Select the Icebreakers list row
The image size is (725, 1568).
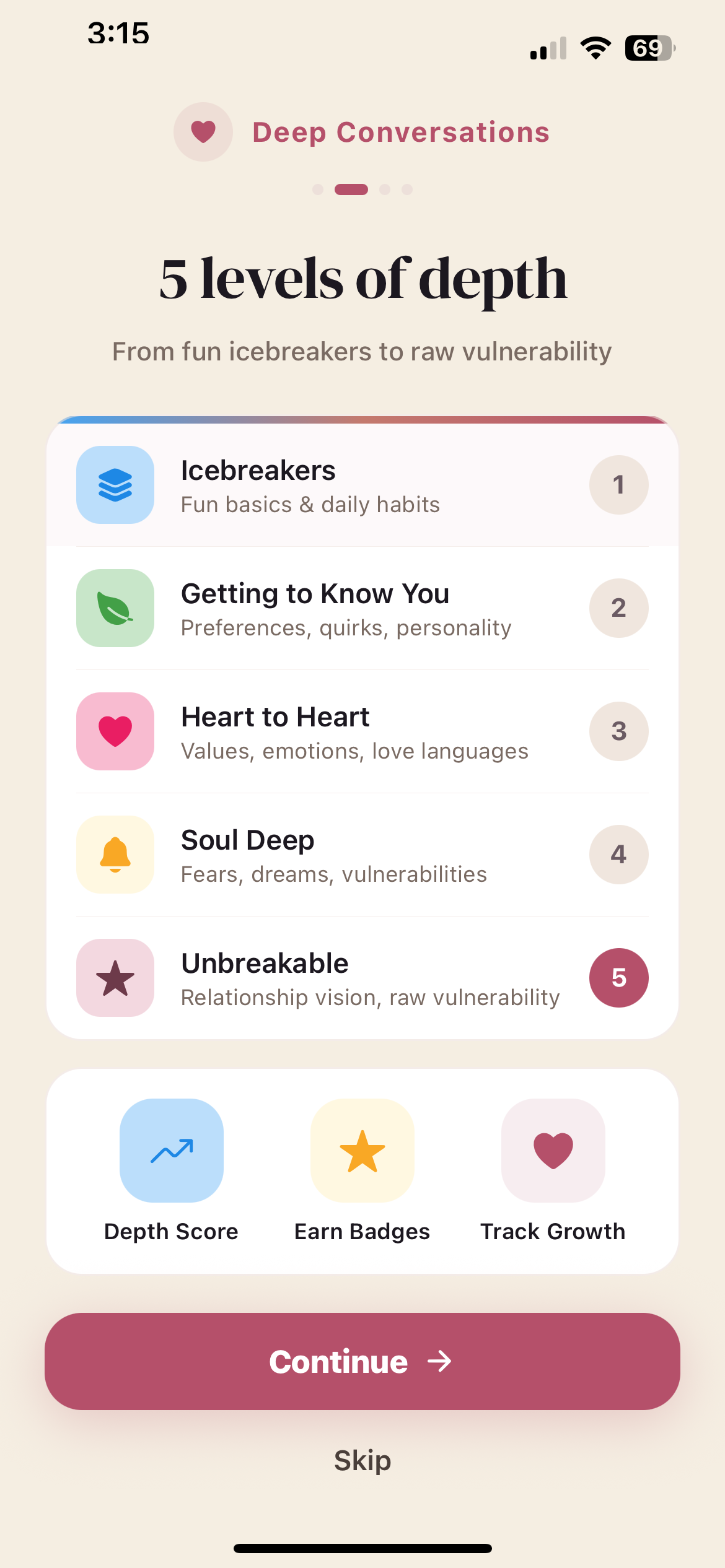[362, 485]
